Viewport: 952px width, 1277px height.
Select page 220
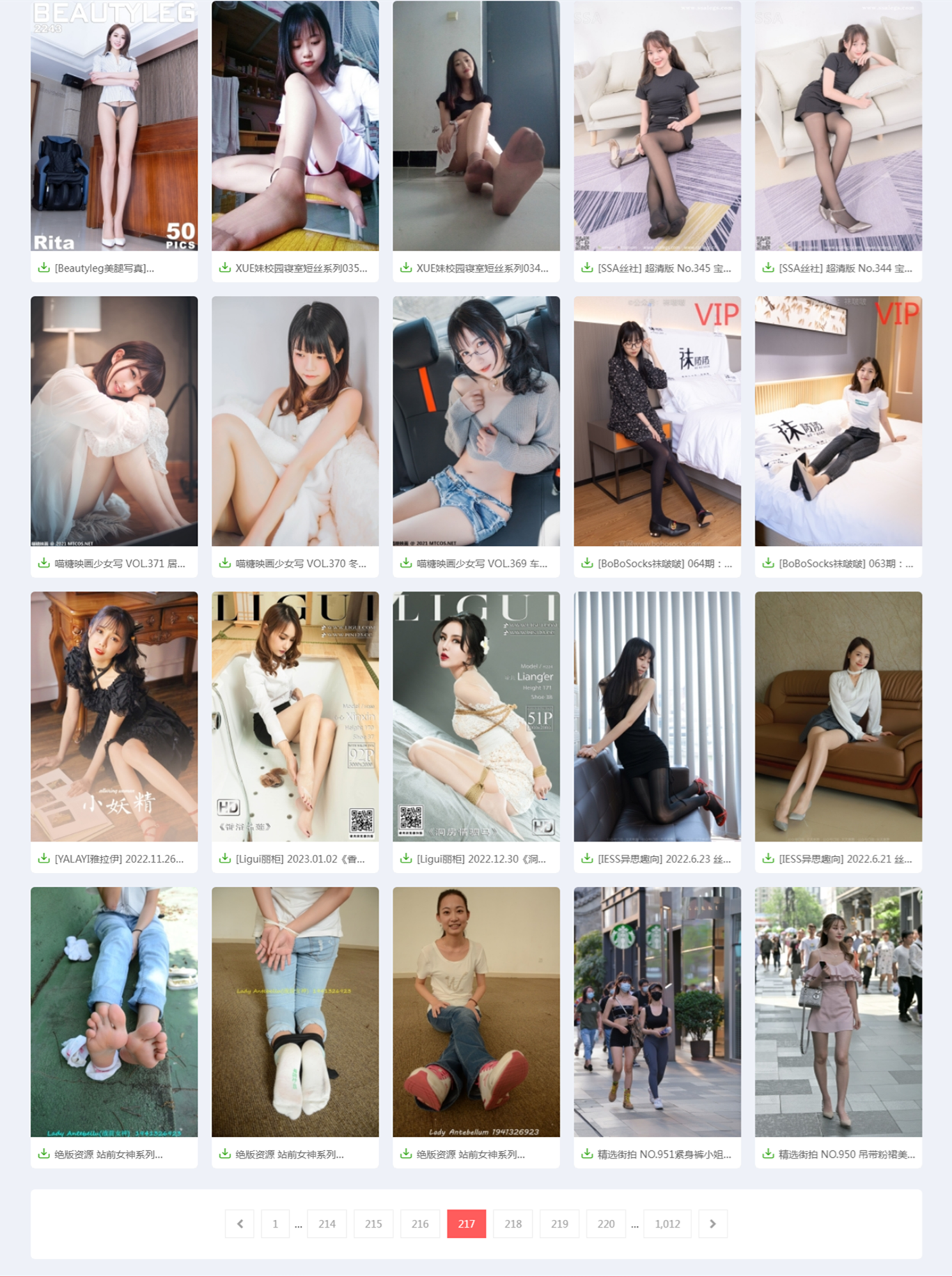coord(606,1224)
